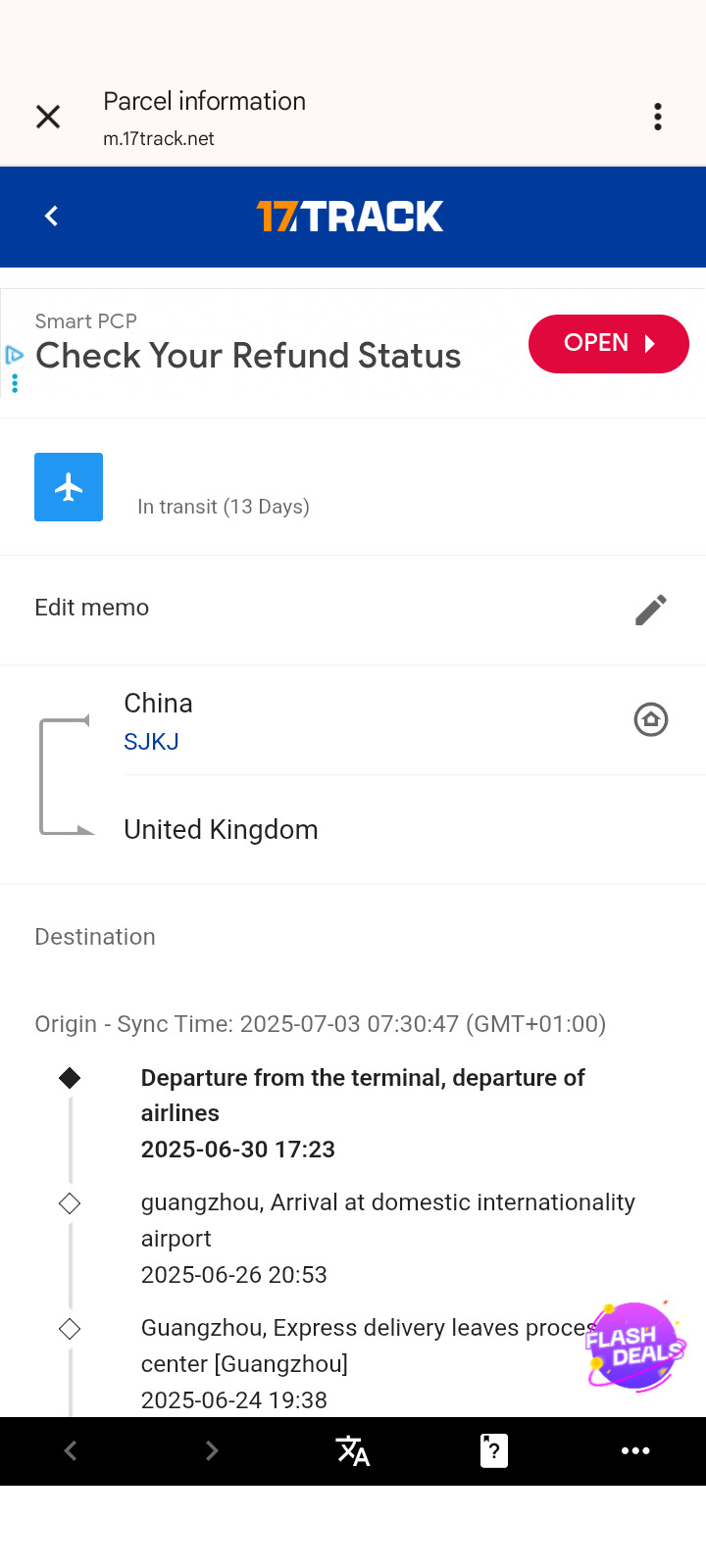706x1568 pixels.
Task: Open the AdChoices icon on the ad banner
Action: 14,356
